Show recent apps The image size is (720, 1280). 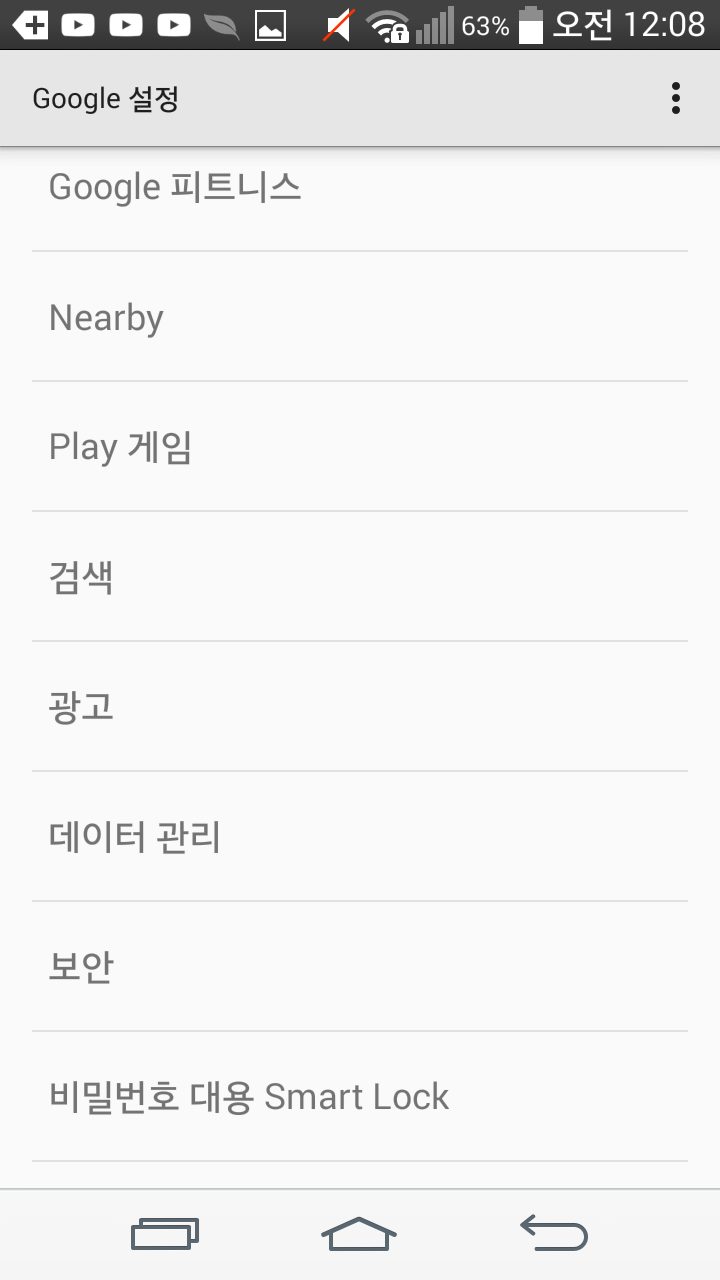coord(165,1233)
